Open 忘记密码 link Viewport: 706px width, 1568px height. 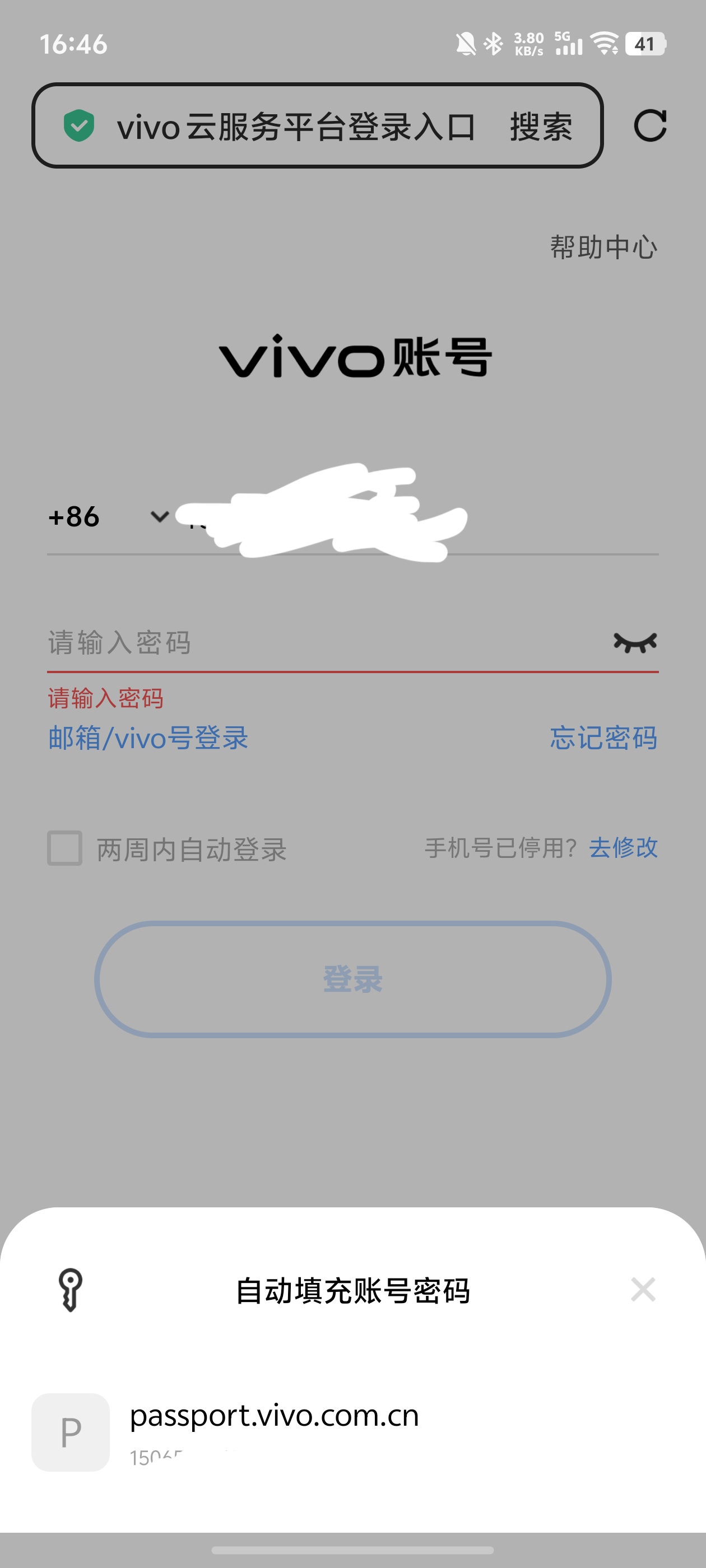pos(603,738)
